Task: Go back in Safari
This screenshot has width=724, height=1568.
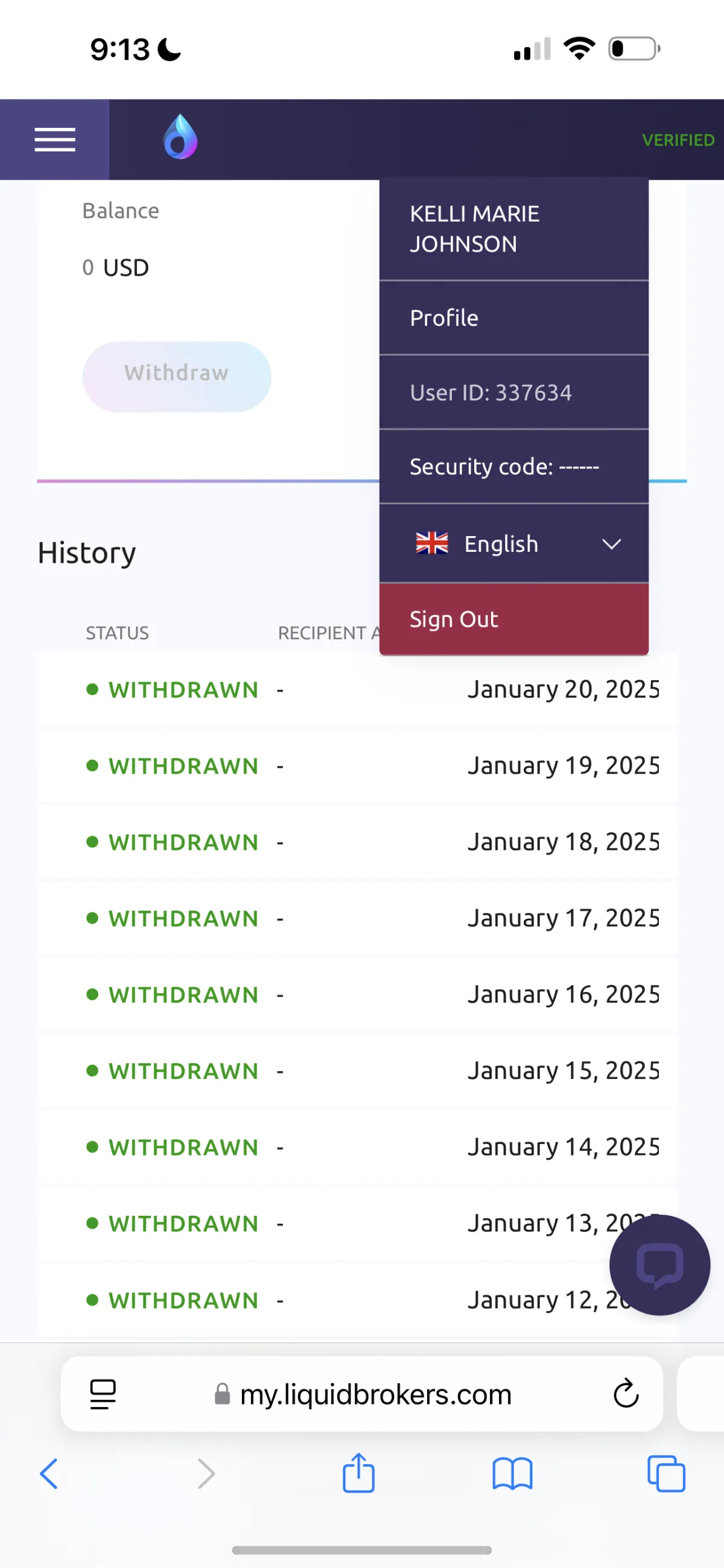Action: tap(49, 1474)
